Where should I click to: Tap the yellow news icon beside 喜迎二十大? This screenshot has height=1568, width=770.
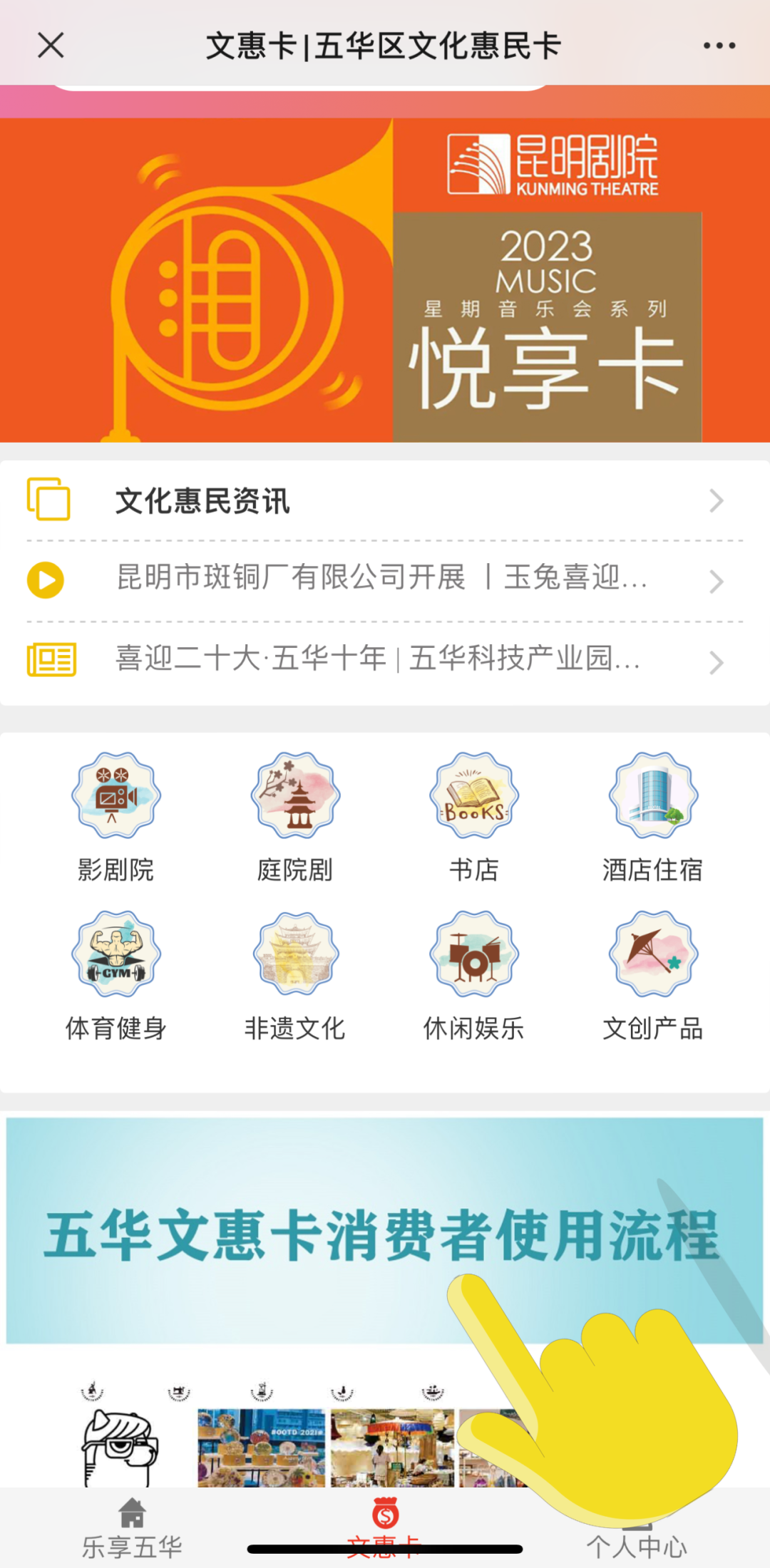50,663
